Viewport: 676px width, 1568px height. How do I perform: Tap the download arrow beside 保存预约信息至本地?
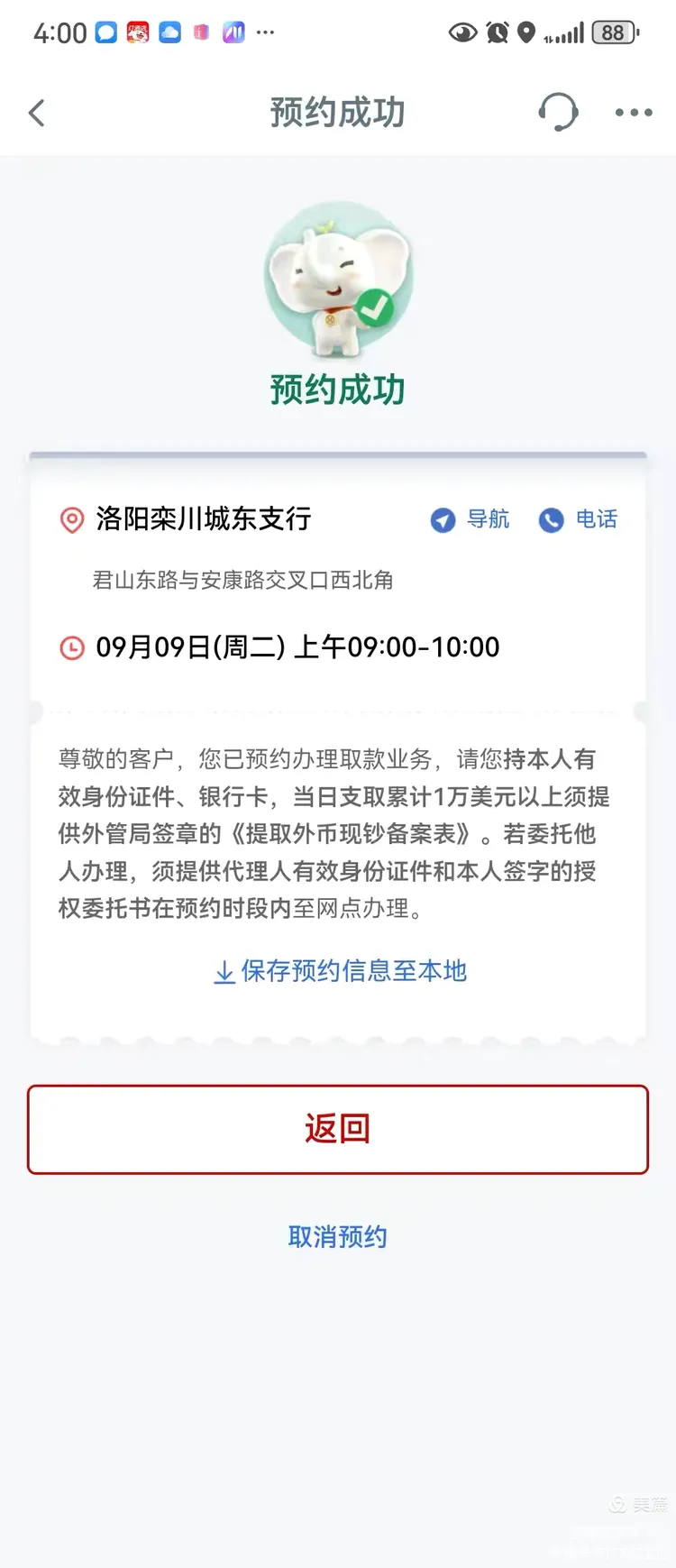point(224,971)
